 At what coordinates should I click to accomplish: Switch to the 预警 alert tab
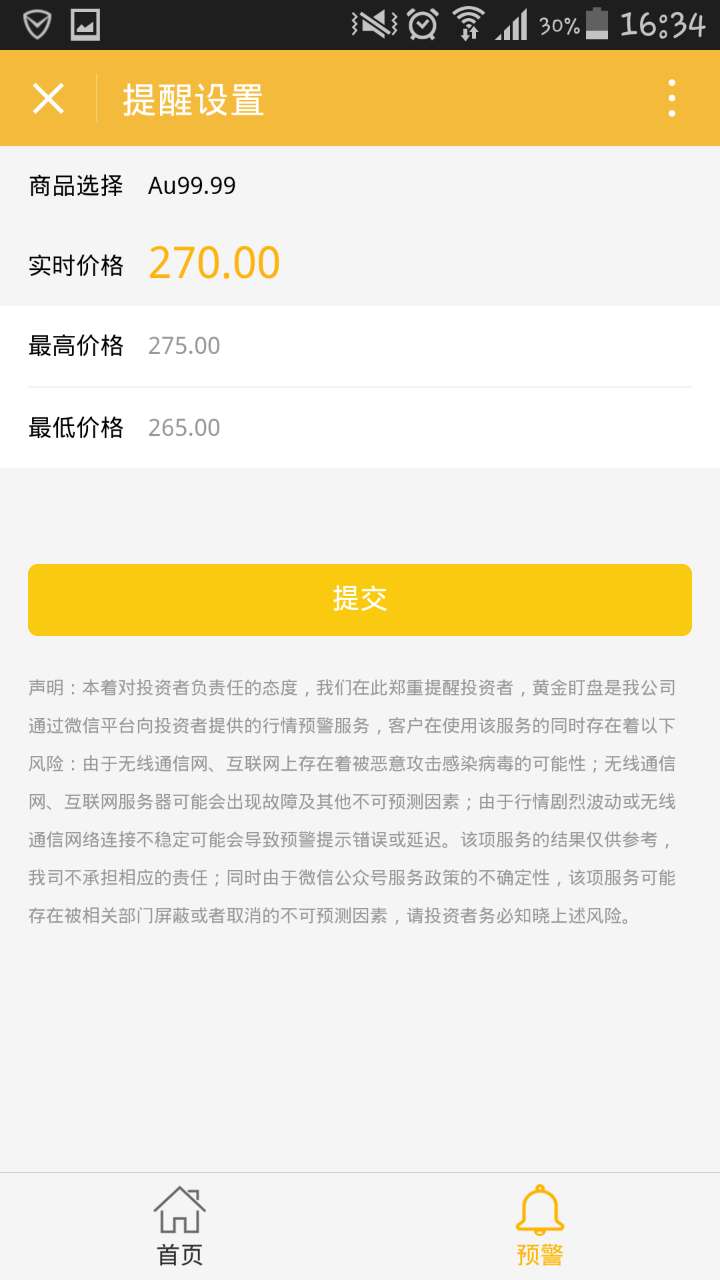coord(540,1226)
